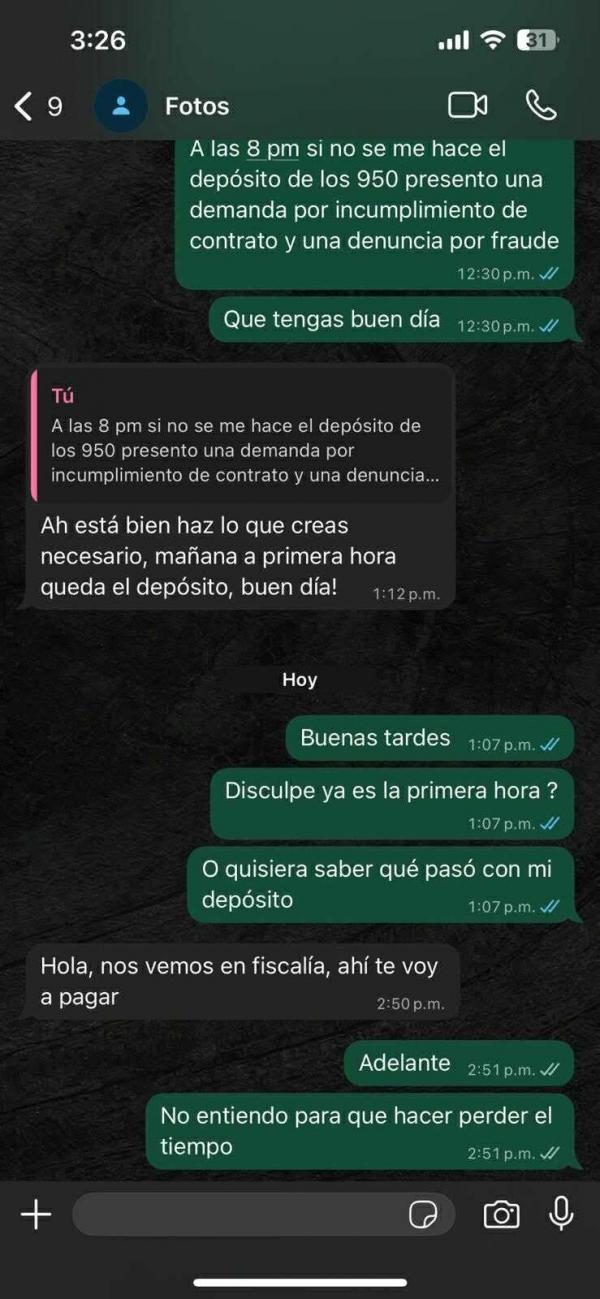The height and width of the screenshot is (1299, 600).
Task: Open the camera to send a photo
Action: point(501,1214)
